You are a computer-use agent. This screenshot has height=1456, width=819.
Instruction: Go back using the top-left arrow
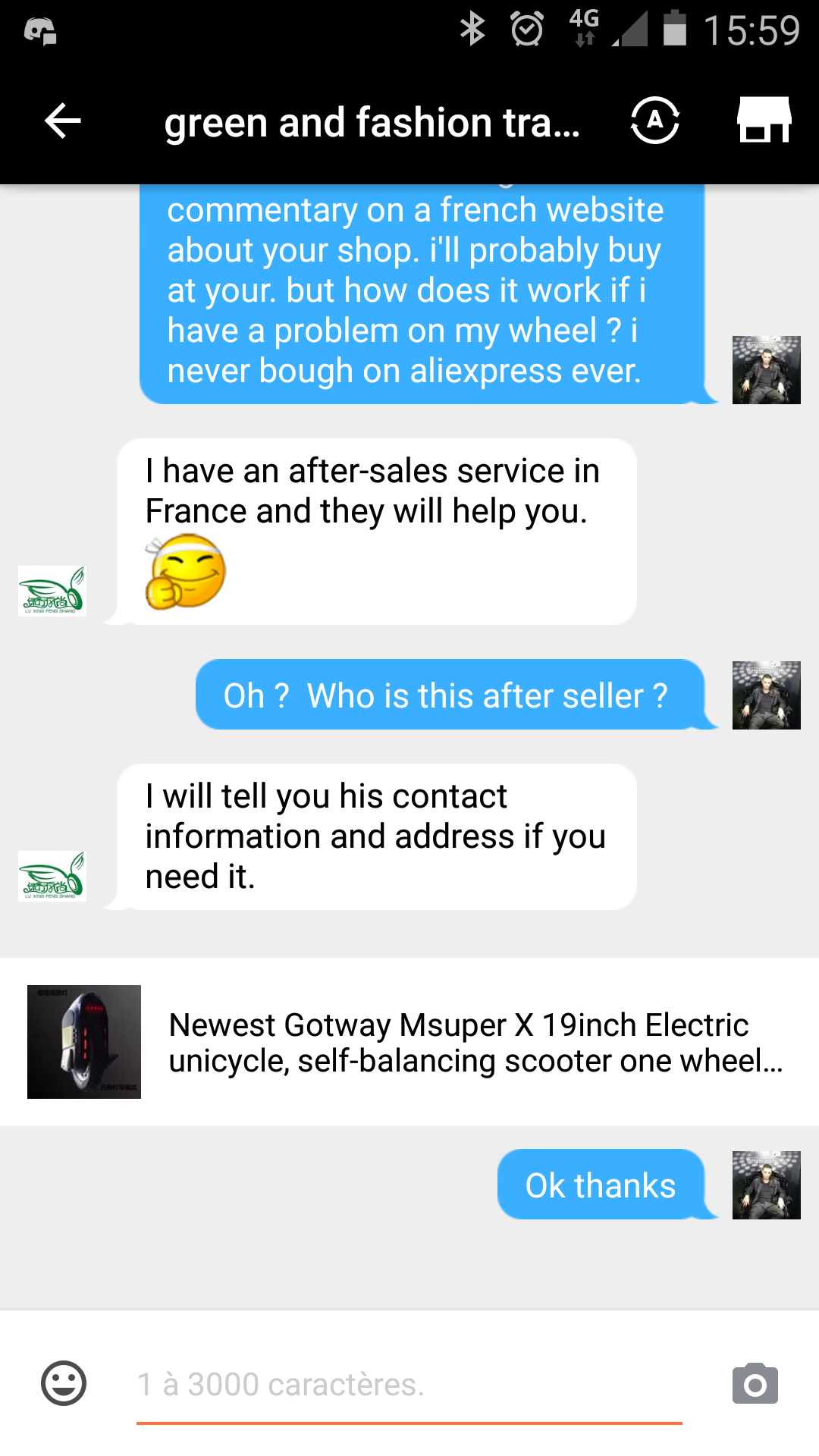[63, 121]
